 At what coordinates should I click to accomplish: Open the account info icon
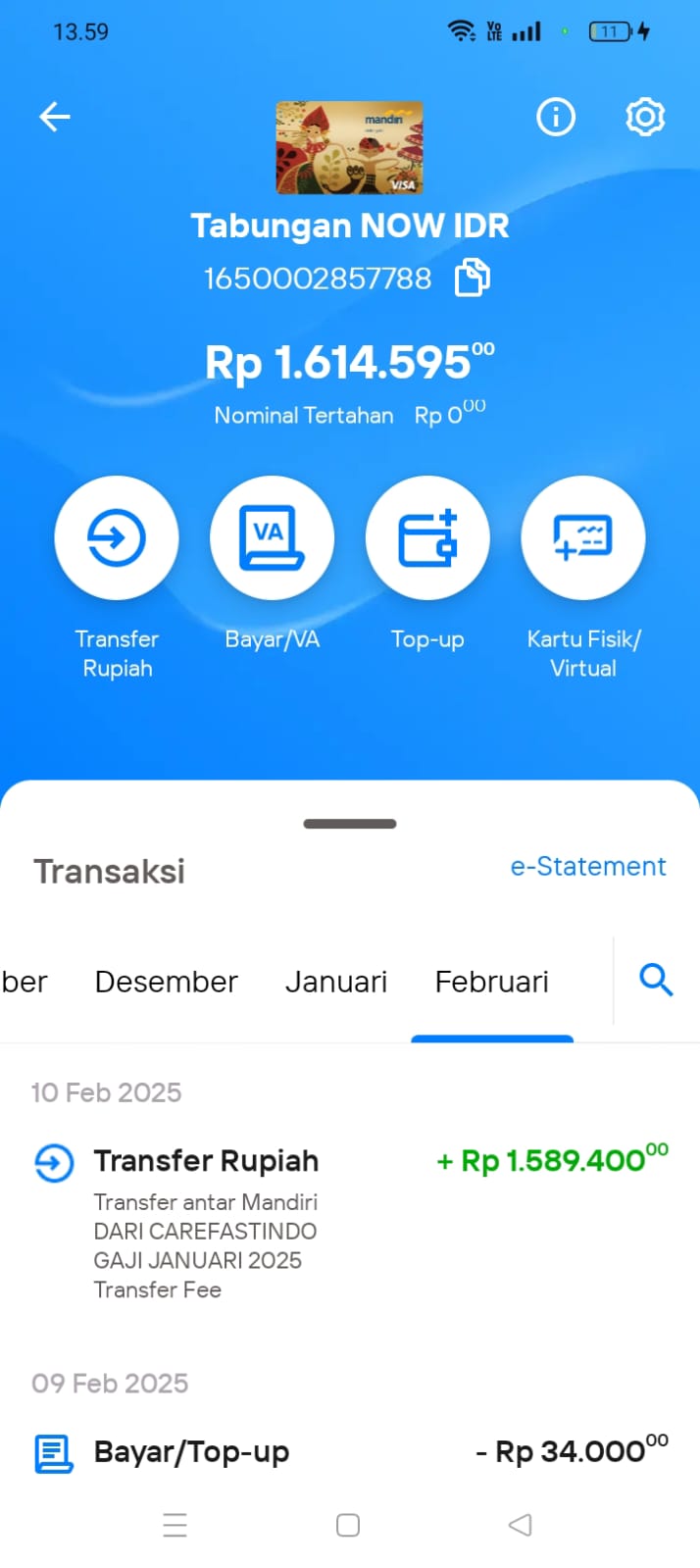click(556, 118)
